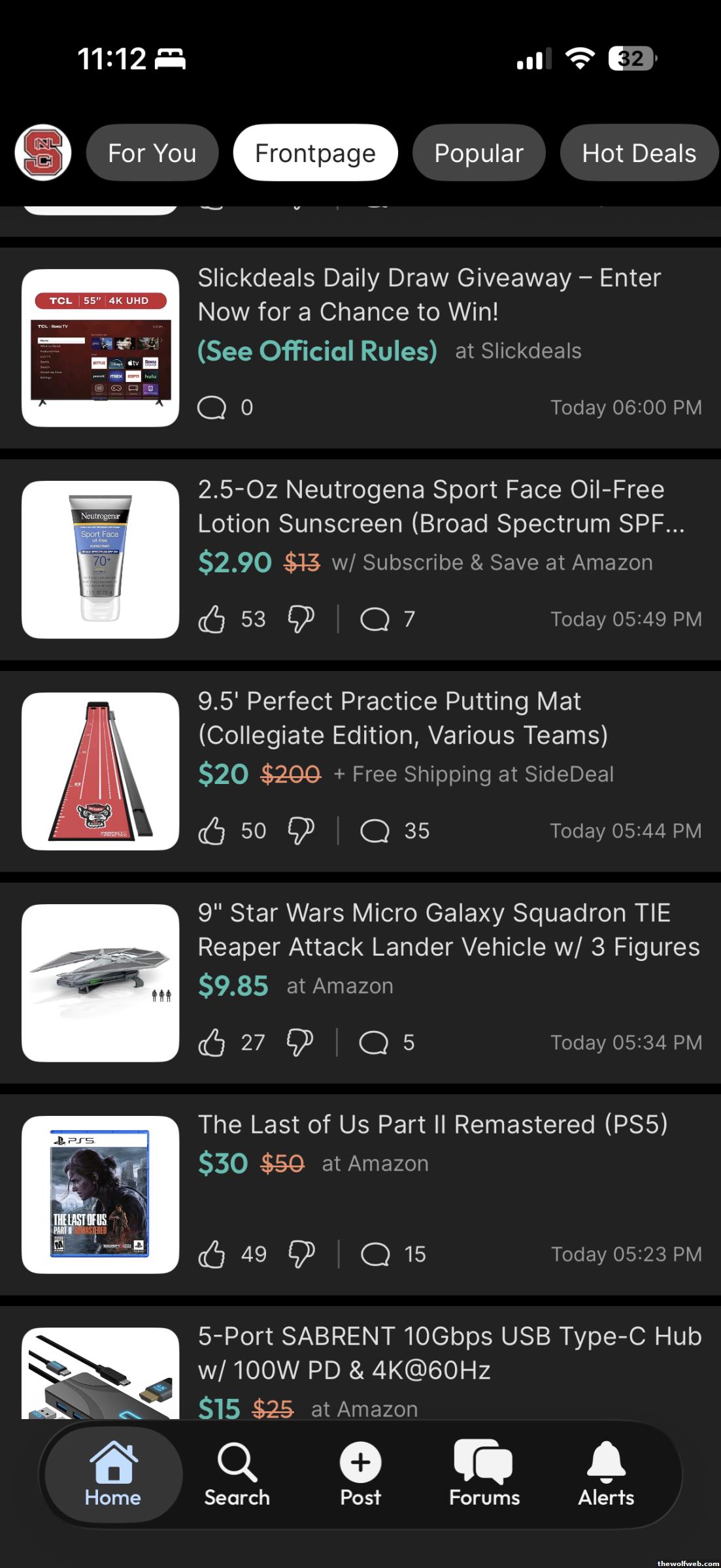
Task: Open the Search tab
Action: pos(237,1475)
